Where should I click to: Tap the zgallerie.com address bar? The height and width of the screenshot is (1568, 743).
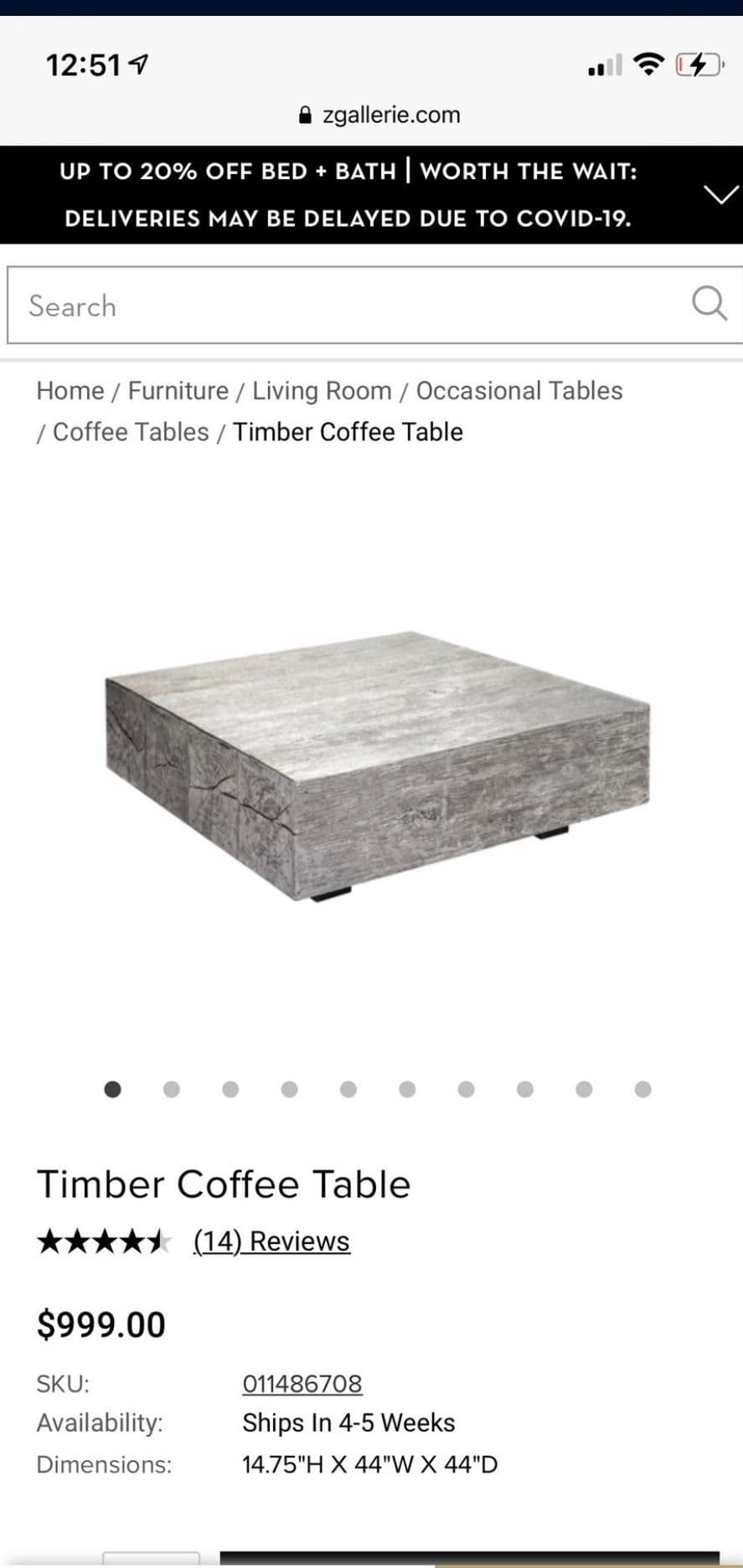381,115
